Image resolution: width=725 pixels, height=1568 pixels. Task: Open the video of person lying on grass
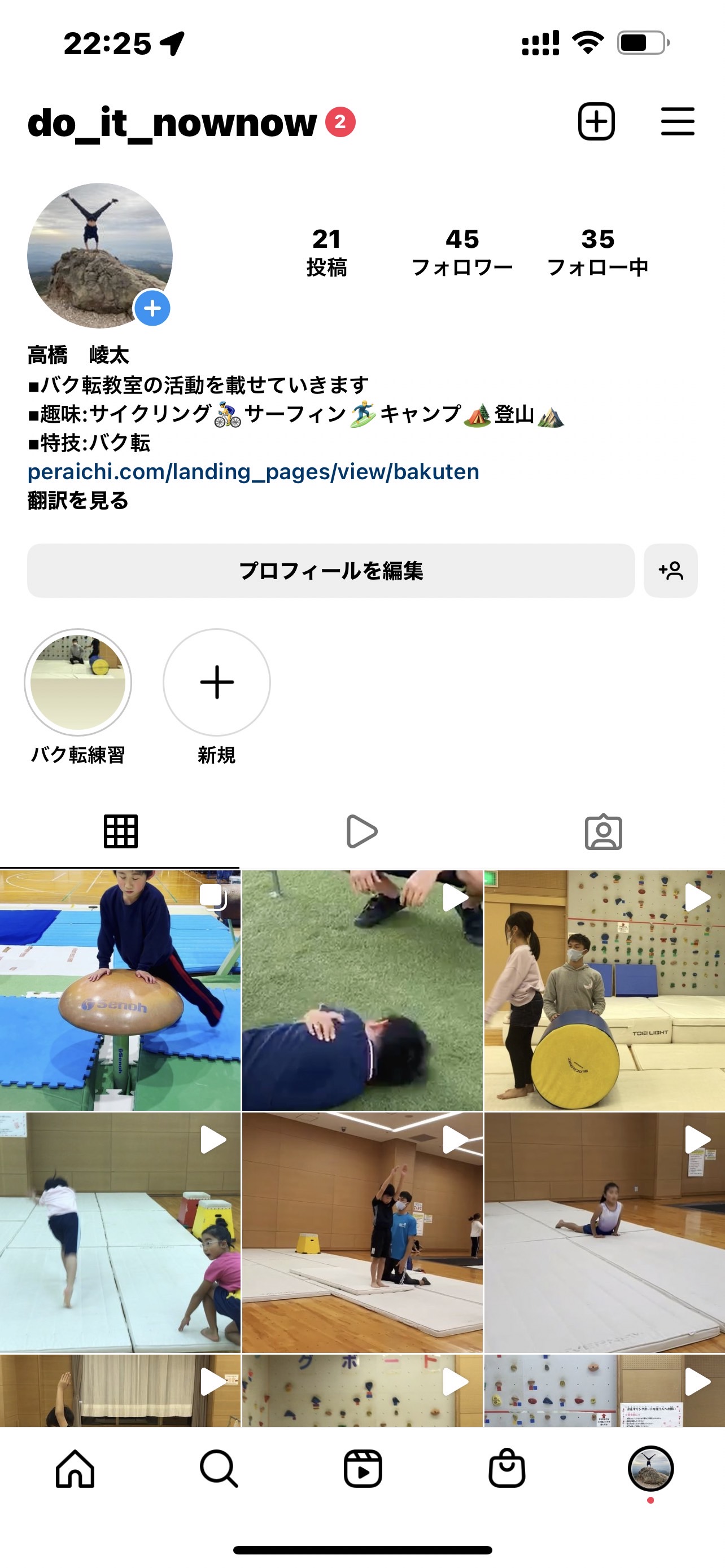[362, 991]
